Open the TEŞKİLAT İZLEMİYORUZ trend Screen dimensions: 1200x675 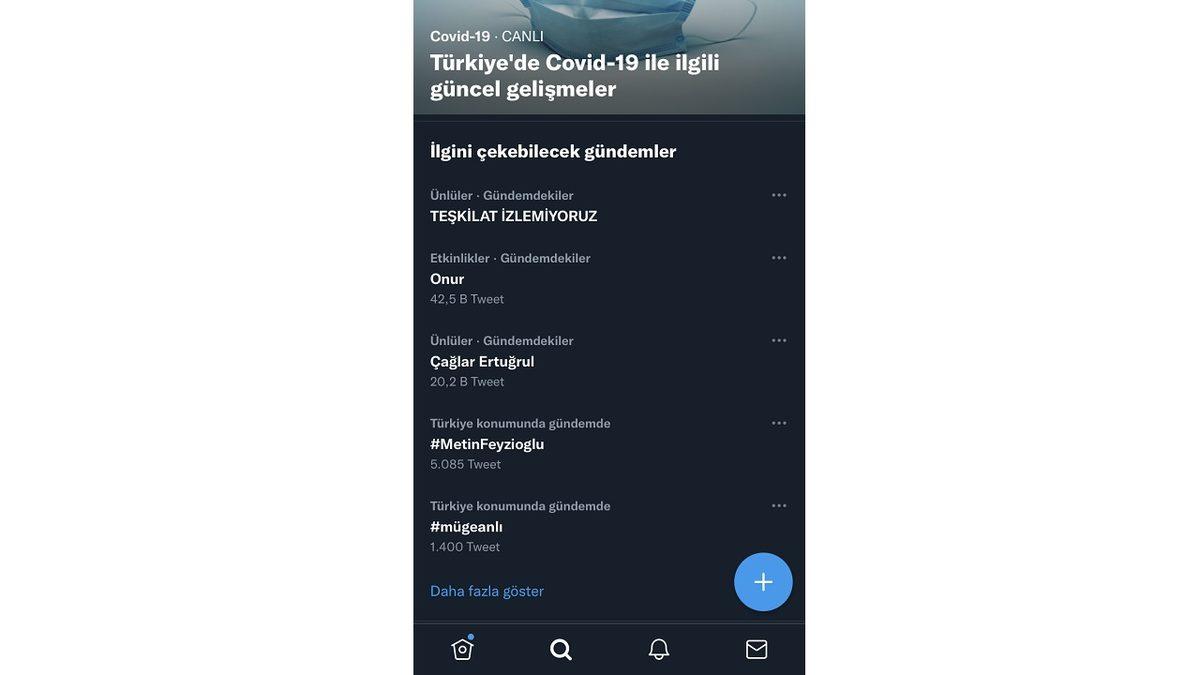tap(513, 216)
